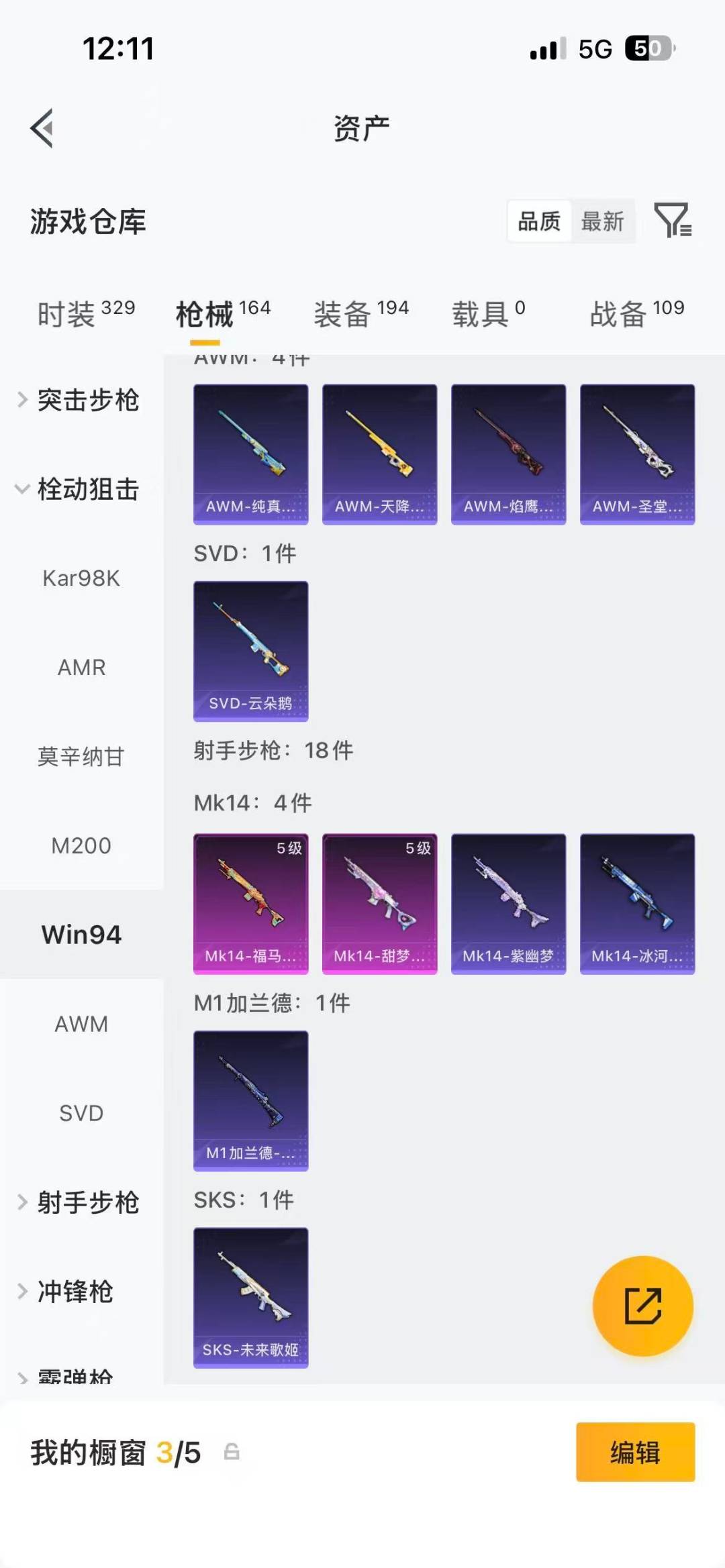Open the Mk14-紫幽梦 weapon card
Viewport: 725px width, 1568px height.
click(x=507, y=904)
